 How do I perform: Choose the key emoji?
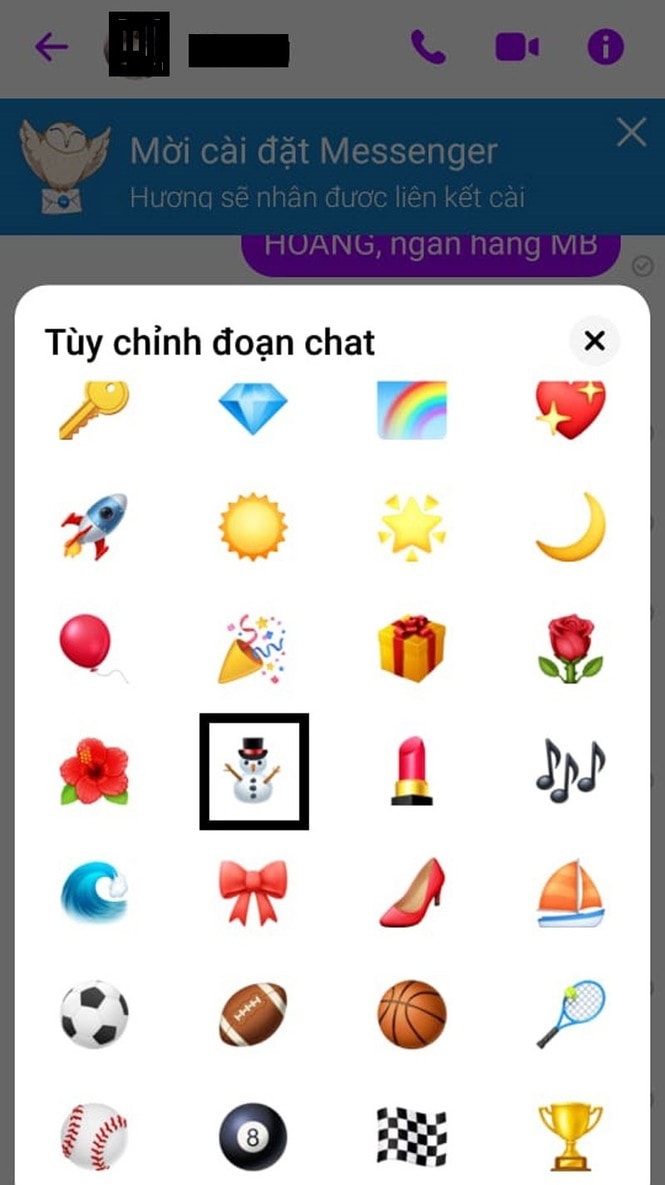(94, 409)
